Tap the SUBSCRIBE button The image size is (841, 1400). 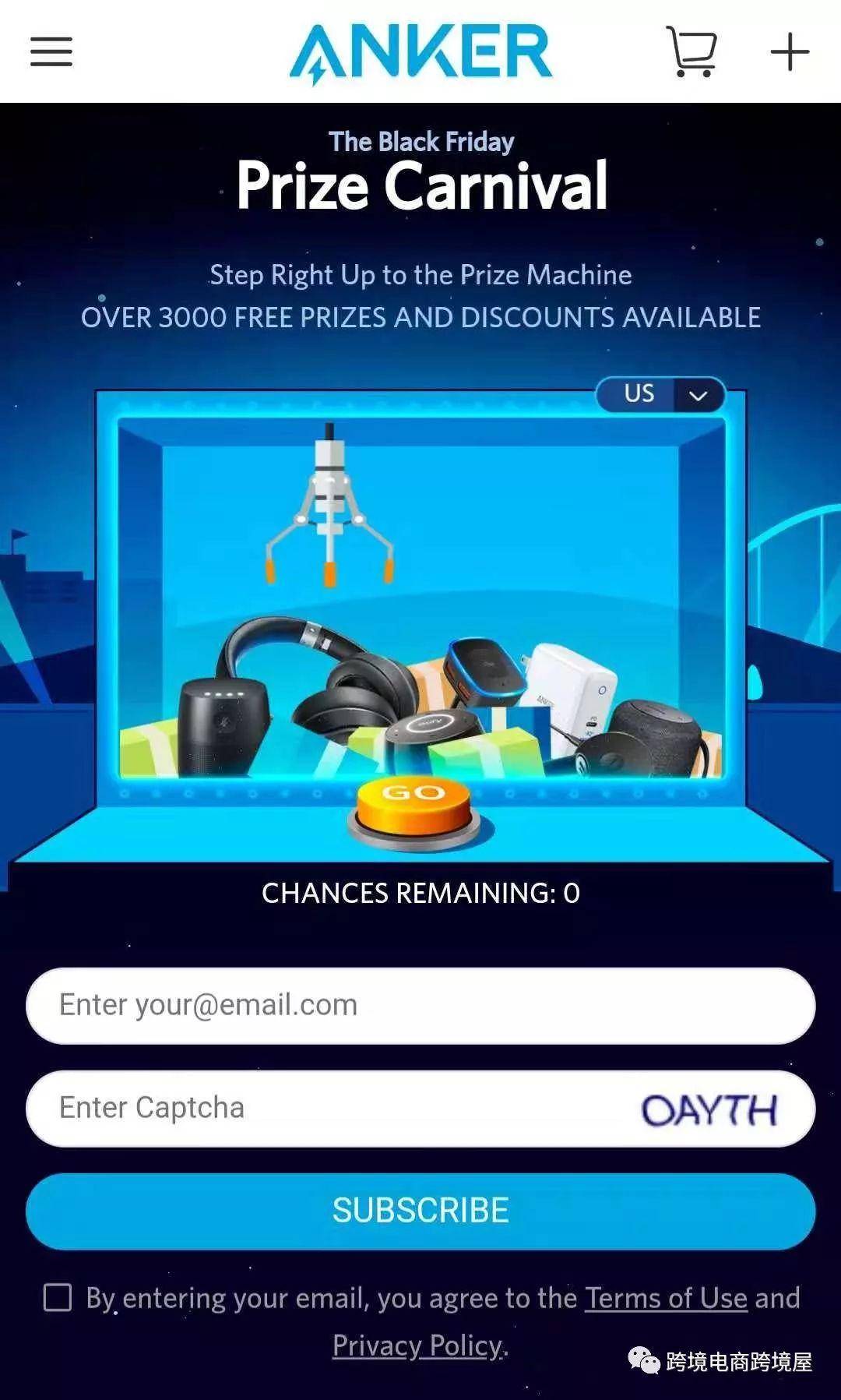(x=420, y=1211)
